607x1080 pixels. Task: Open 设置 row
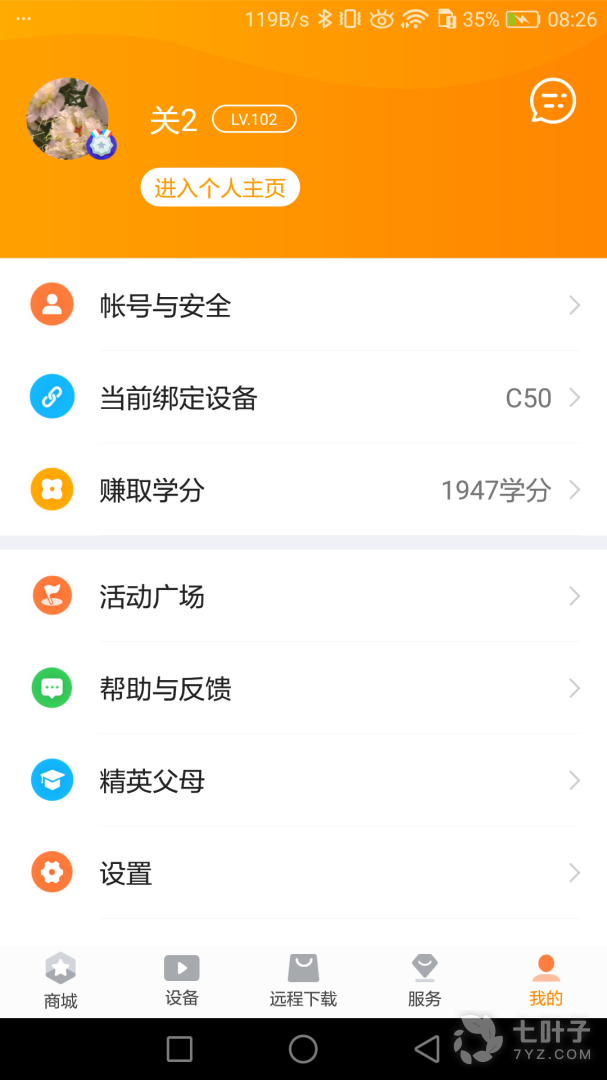click(x=303, y=873)
